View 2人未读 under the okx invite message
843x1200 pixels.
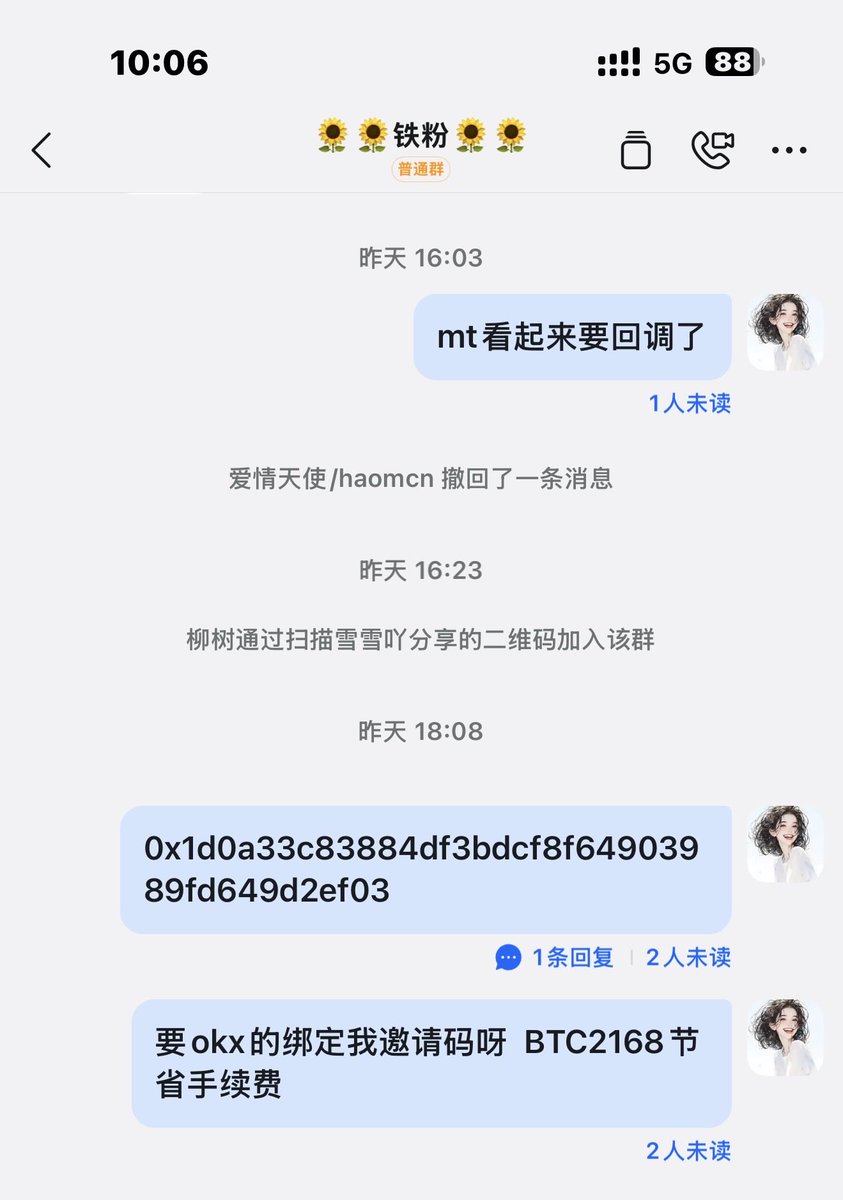tap(688, 1150)
